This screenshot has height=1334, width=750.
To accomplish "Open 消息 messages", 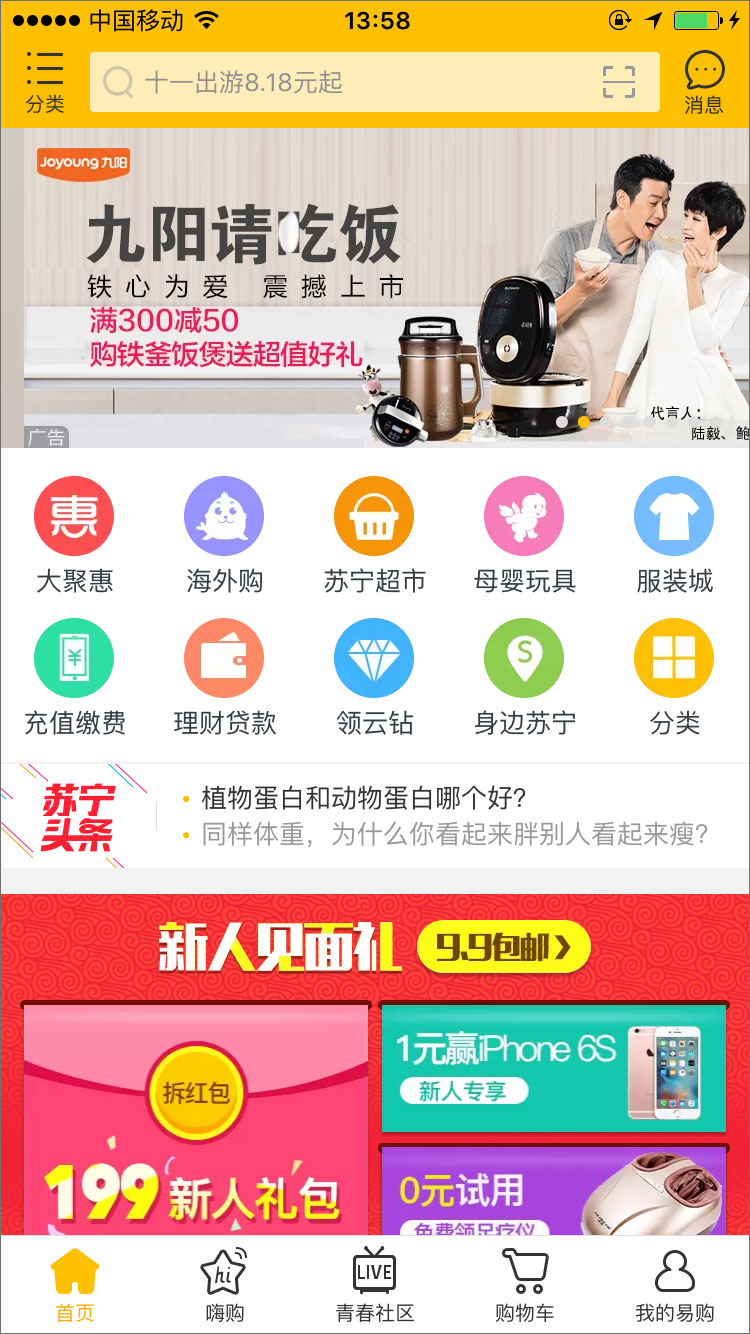I will pos(704,82).
